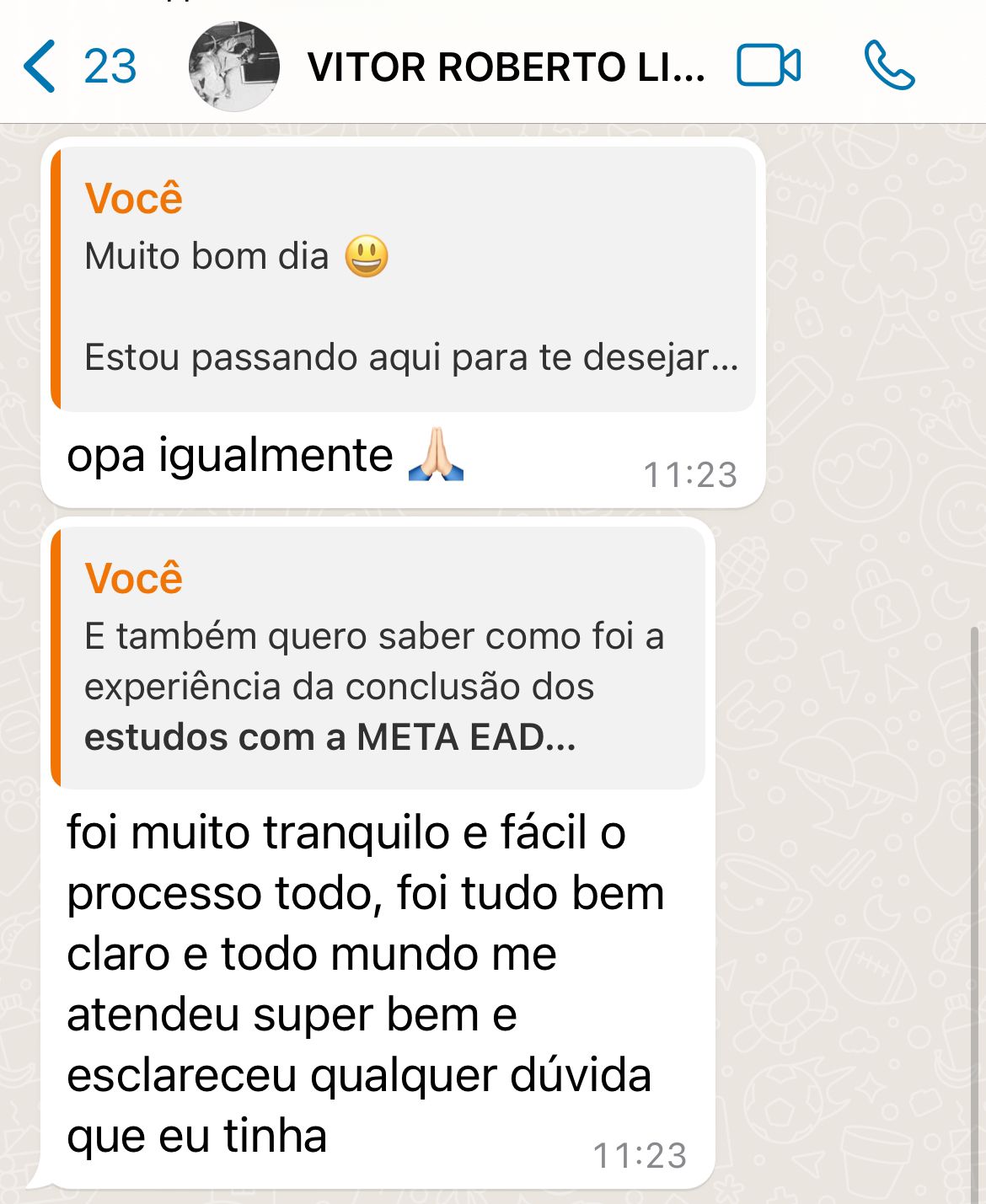The width and height of the screenshot is (986, 1204).
Task: Start a video call with Vitor Roberto
Action: tap(768, 67)
